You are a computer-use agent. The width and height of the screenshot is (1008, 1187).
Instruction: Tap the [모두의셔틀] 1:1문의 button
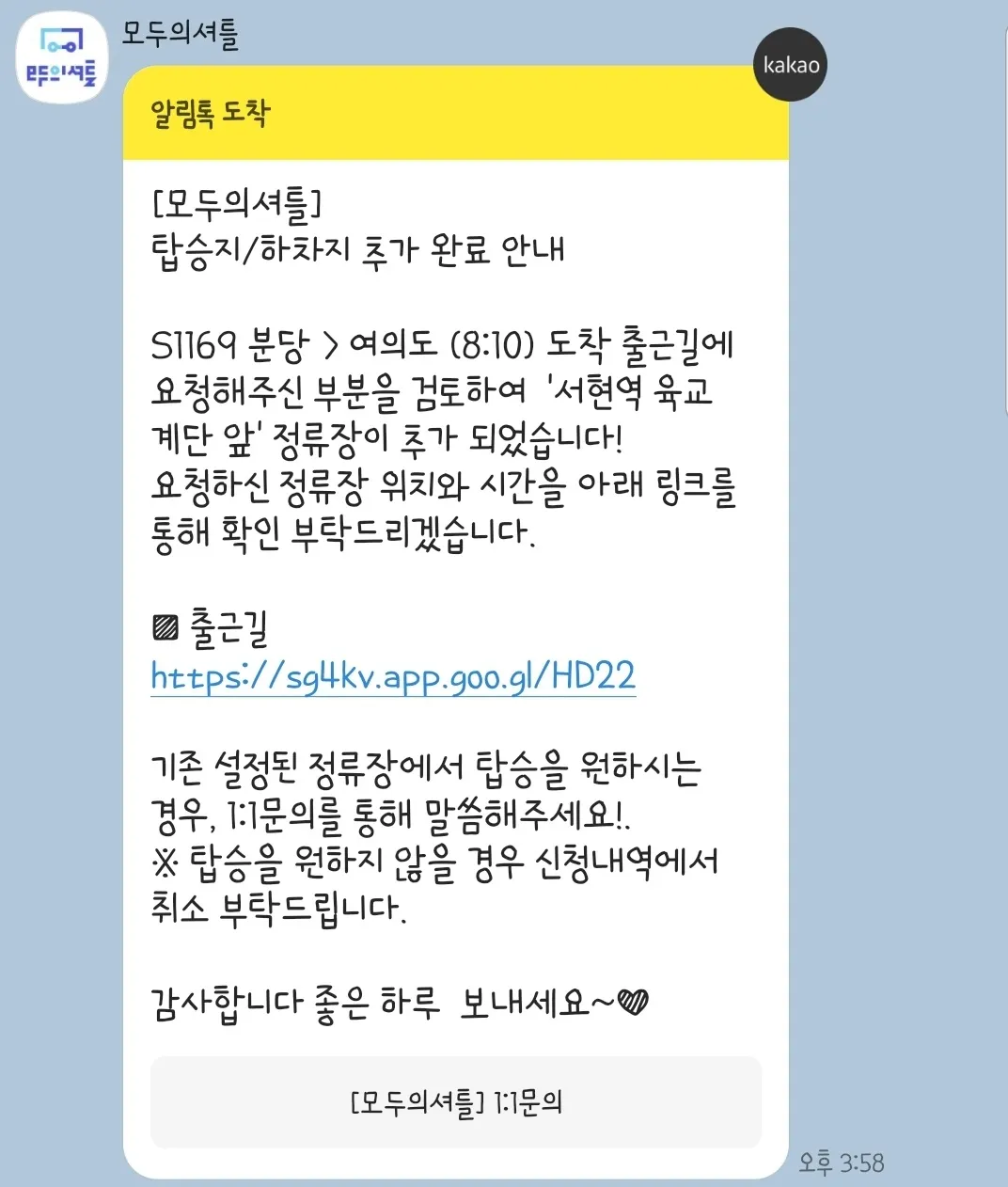[456, 1101]
